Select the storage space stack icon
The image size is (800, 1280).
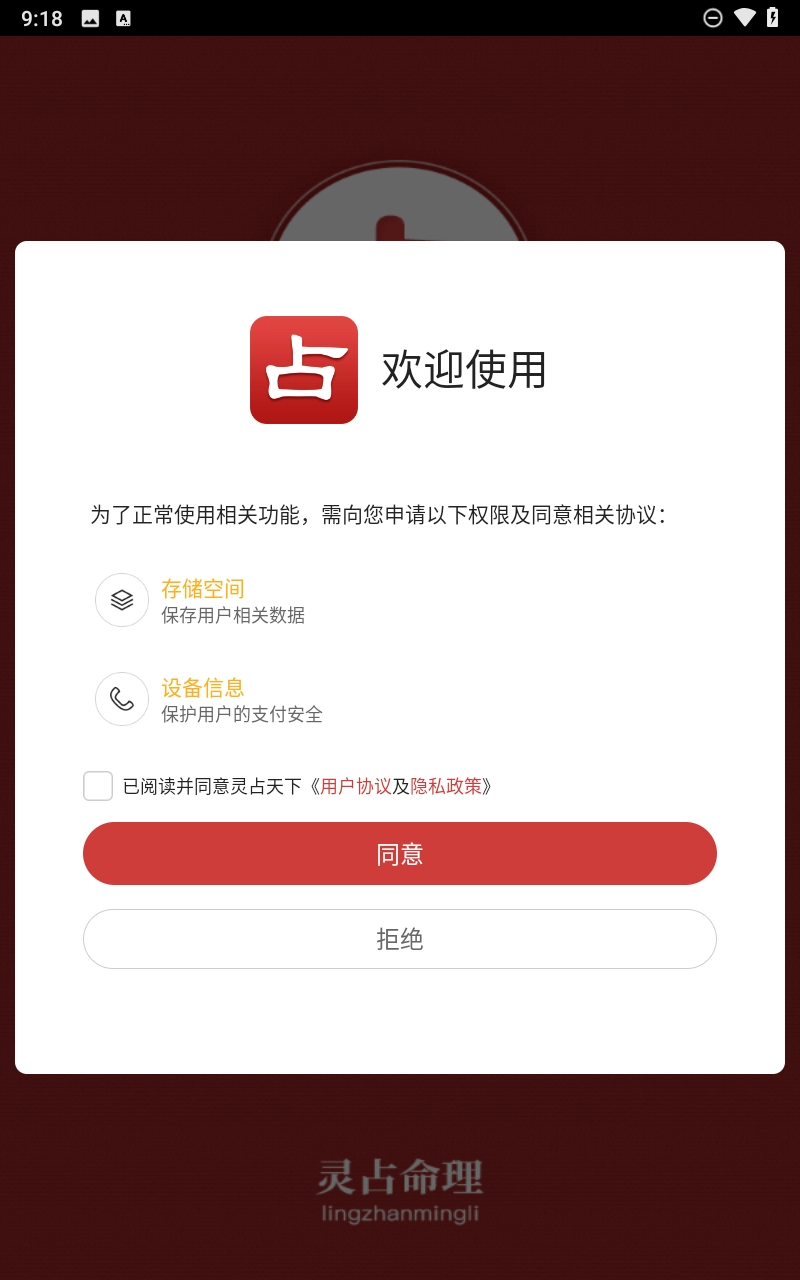[121, 600]
